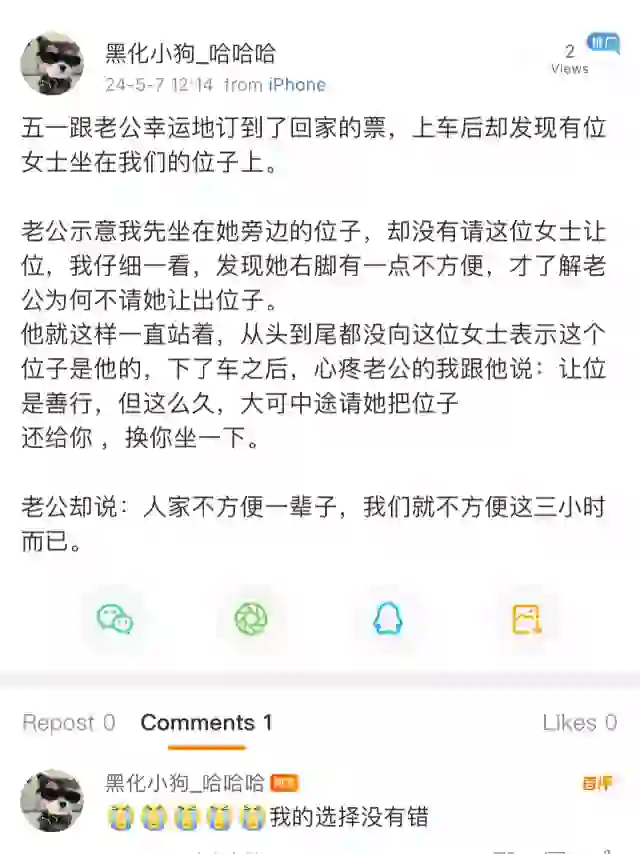The image size is (640, 854).
Task: Open the post author's profile picture
Action: 51,63
